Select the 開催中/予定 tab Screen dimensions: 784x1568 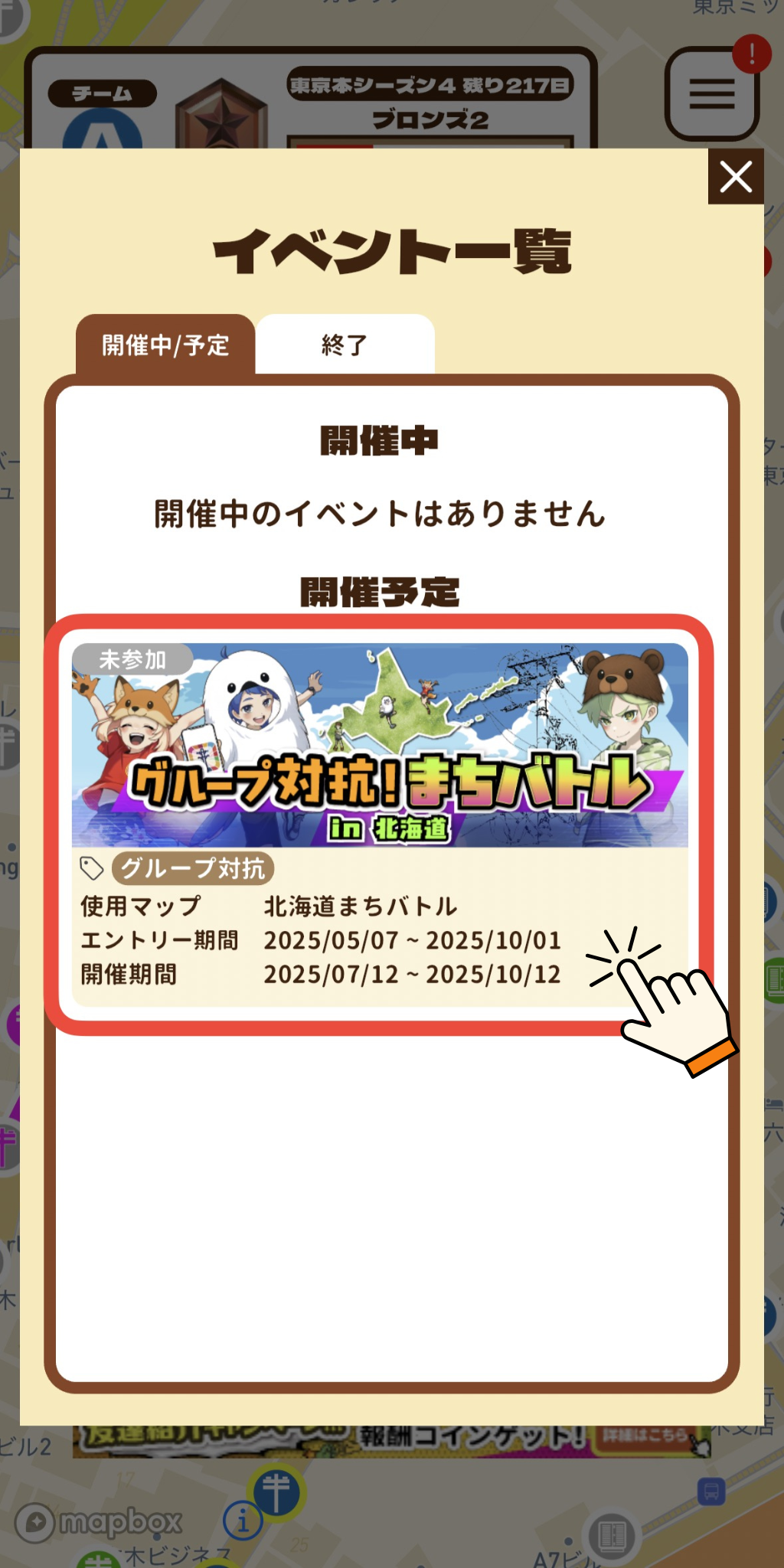165,345
